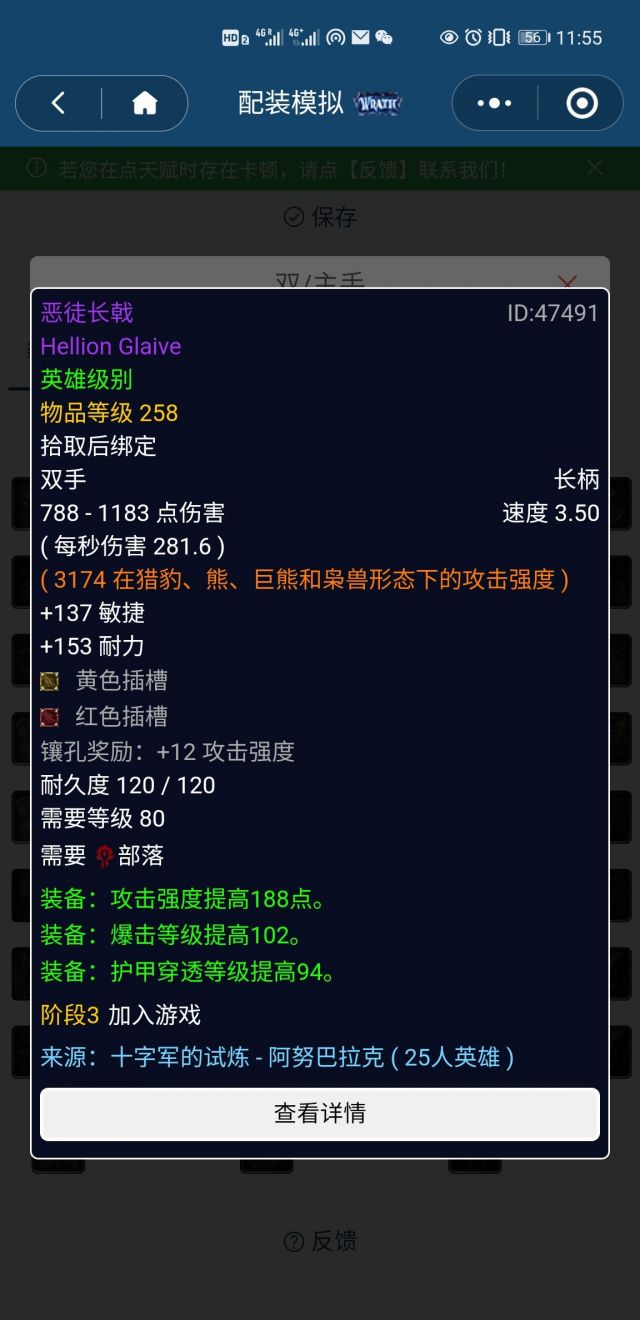640x1320 pixels.
Task: Dismiss the feedback notice banner
Action: tap(595, 168)
